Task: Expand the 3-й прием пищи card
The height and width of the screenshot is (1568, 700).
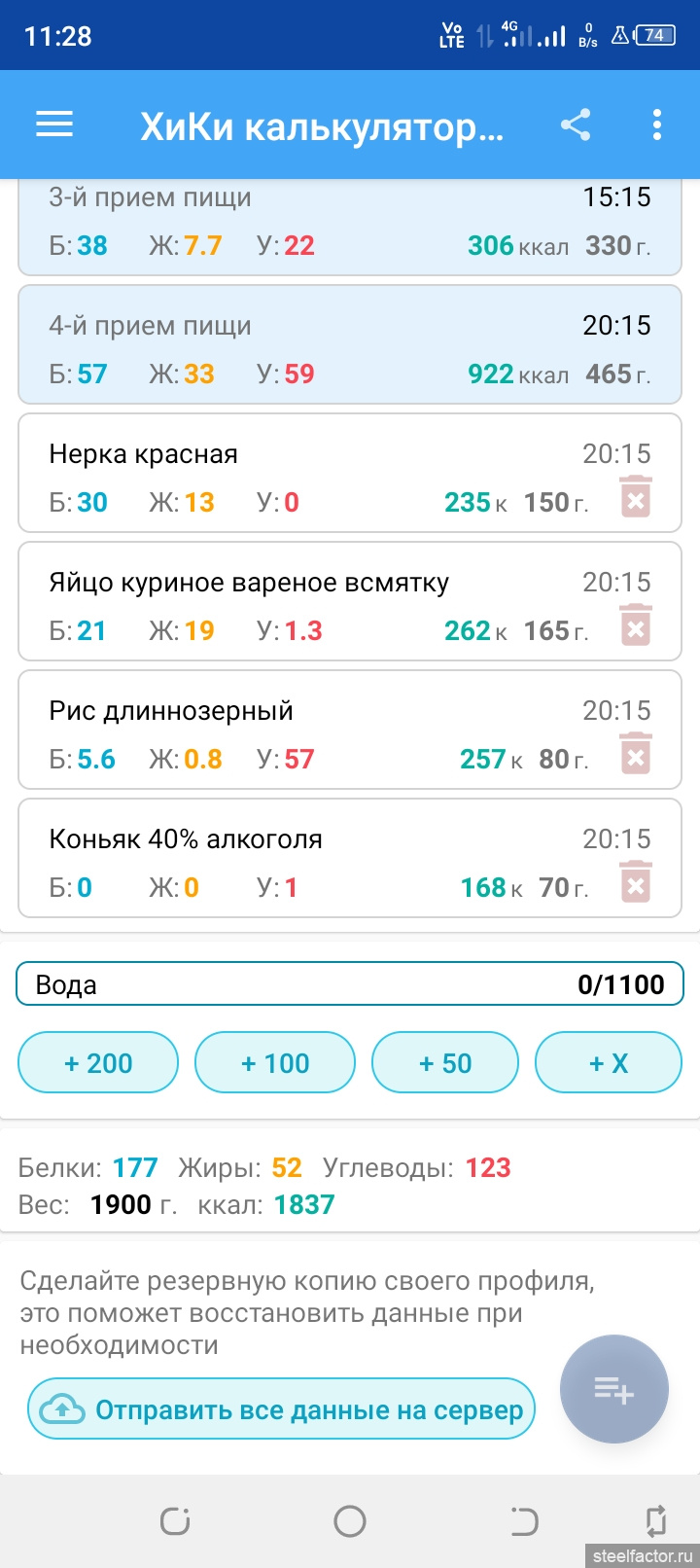Action: tap(350, 226)
